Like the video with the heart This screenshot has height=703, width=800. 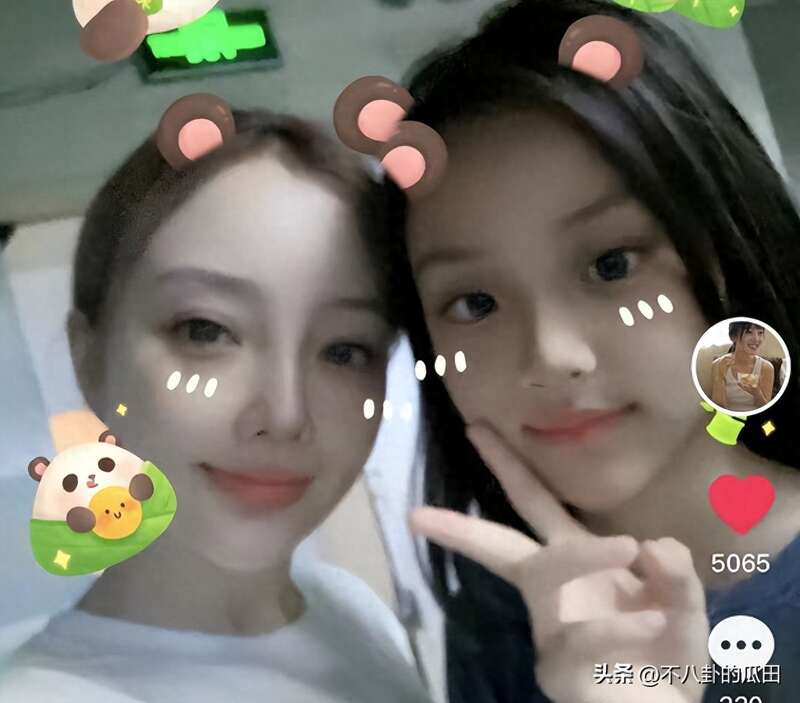click(x=741, y=503)
